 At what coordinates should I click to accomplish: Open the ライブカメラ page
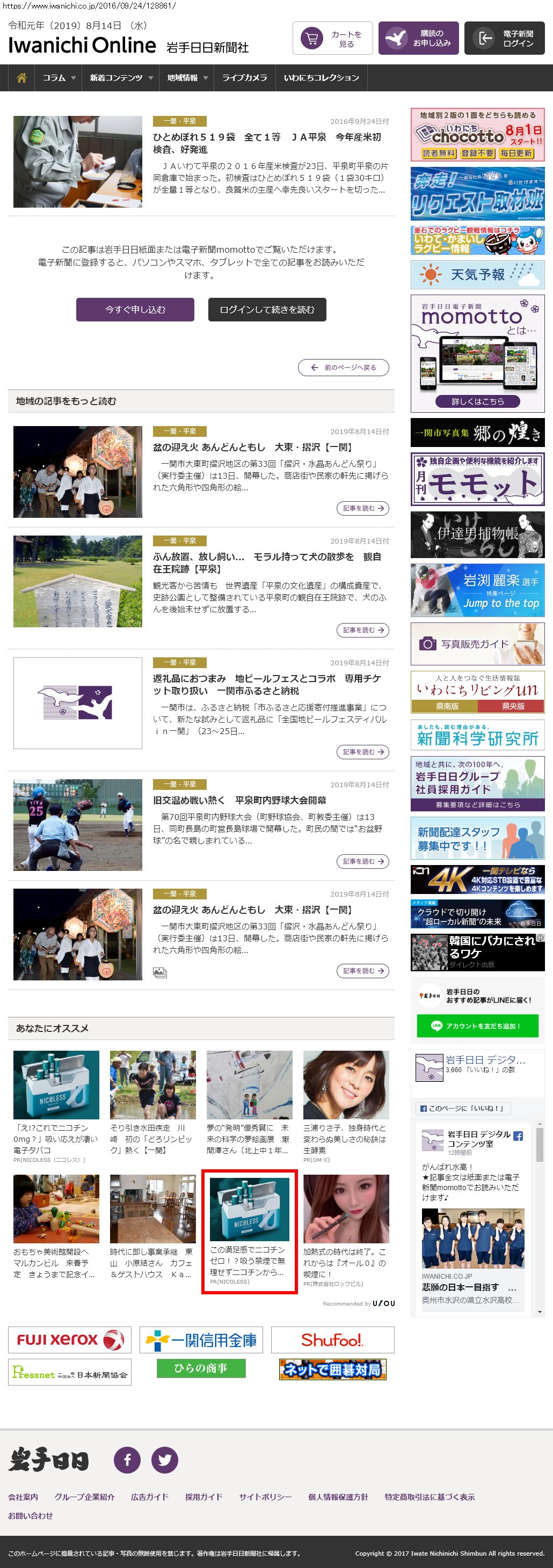click(x=244, y=78)
